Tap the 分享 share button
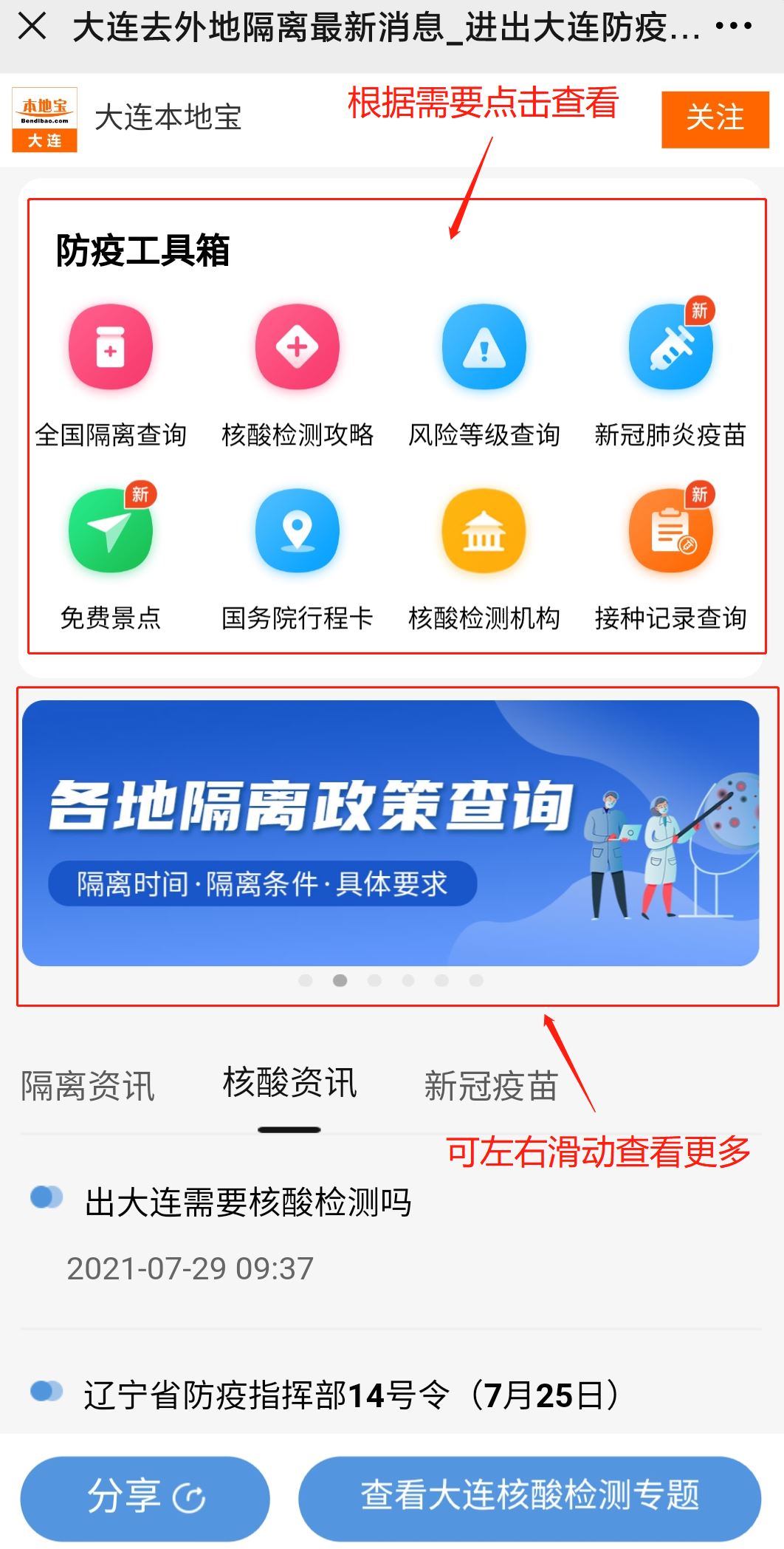Viewport: 784px width, 1549px height. [x=145, y=1497]
